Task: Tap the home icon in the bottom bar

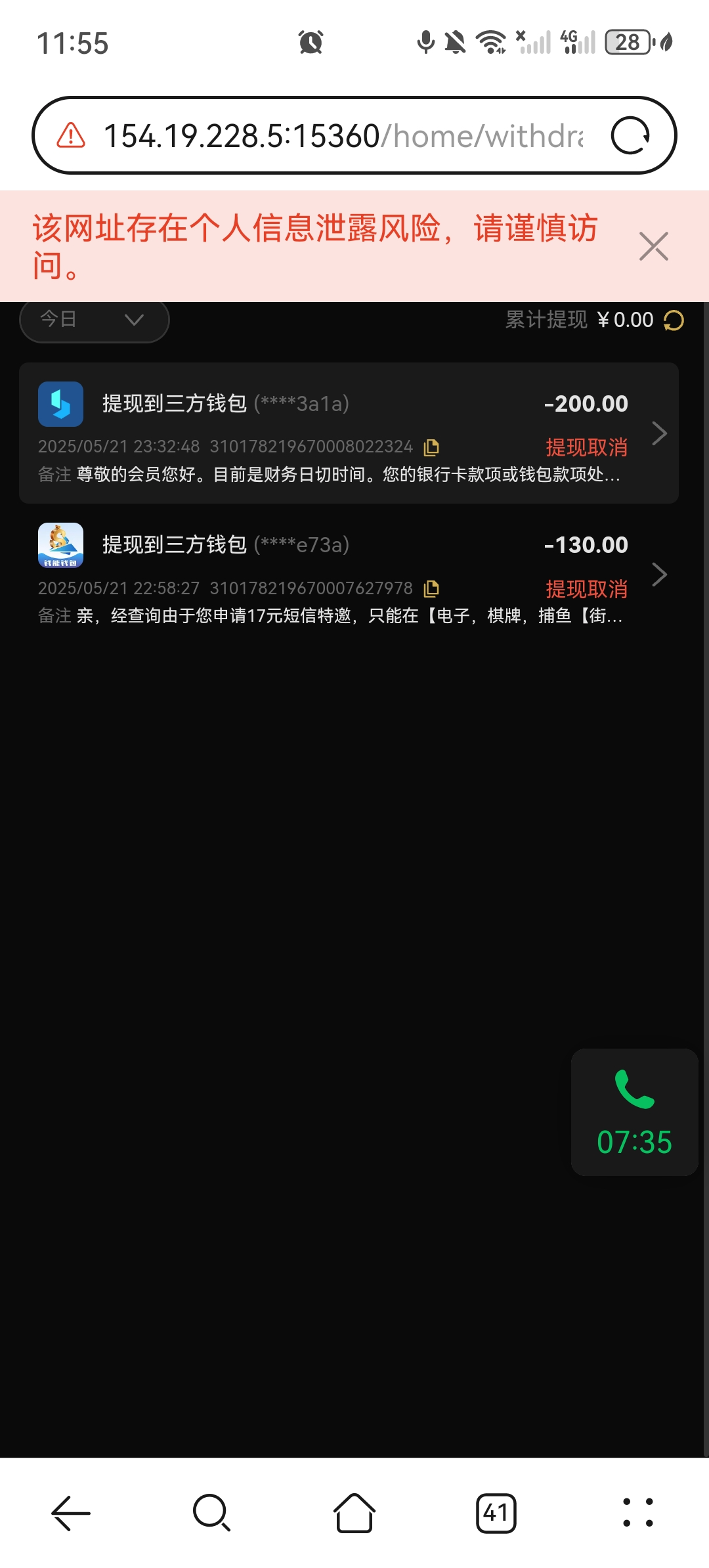Action: (354, 1514)
